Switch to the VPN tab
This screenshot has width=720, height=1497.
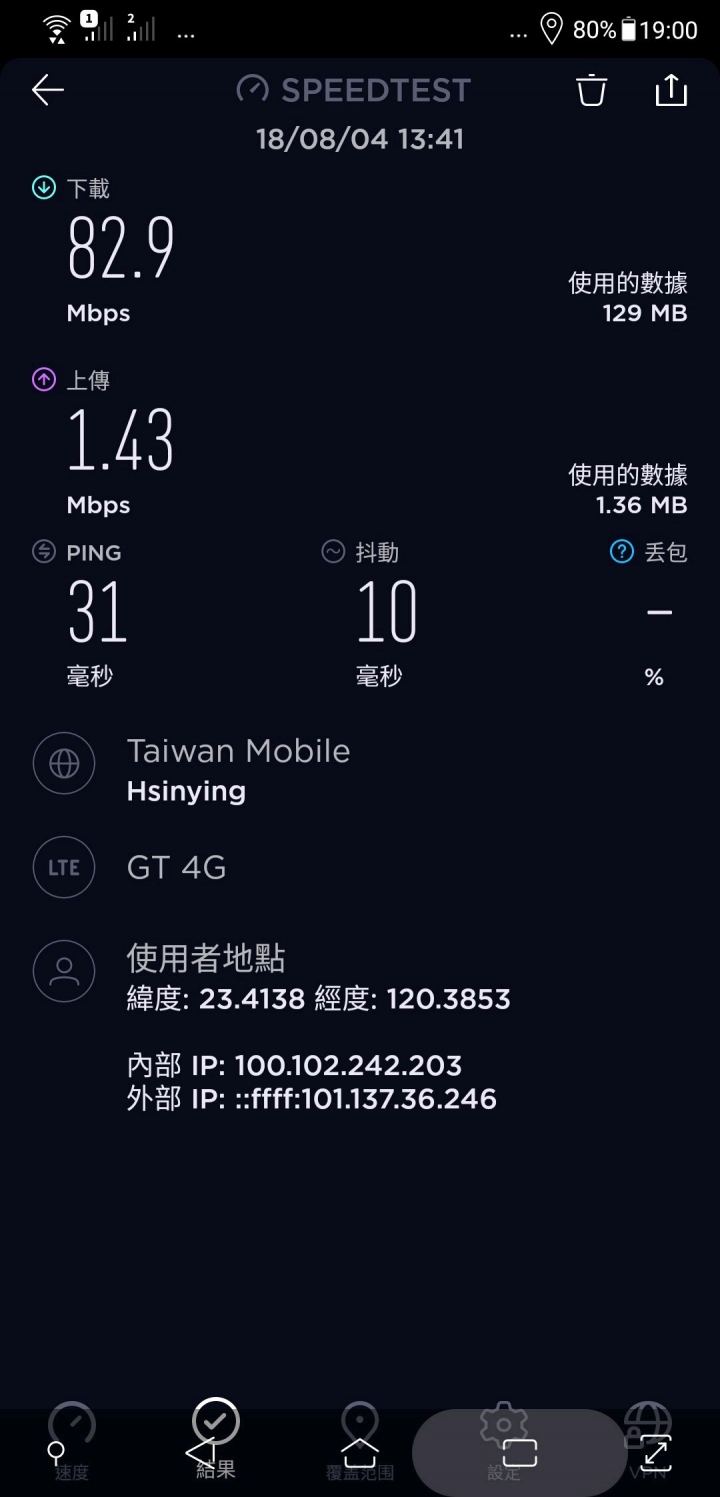pyautogui.click(x=648, y=1442)
